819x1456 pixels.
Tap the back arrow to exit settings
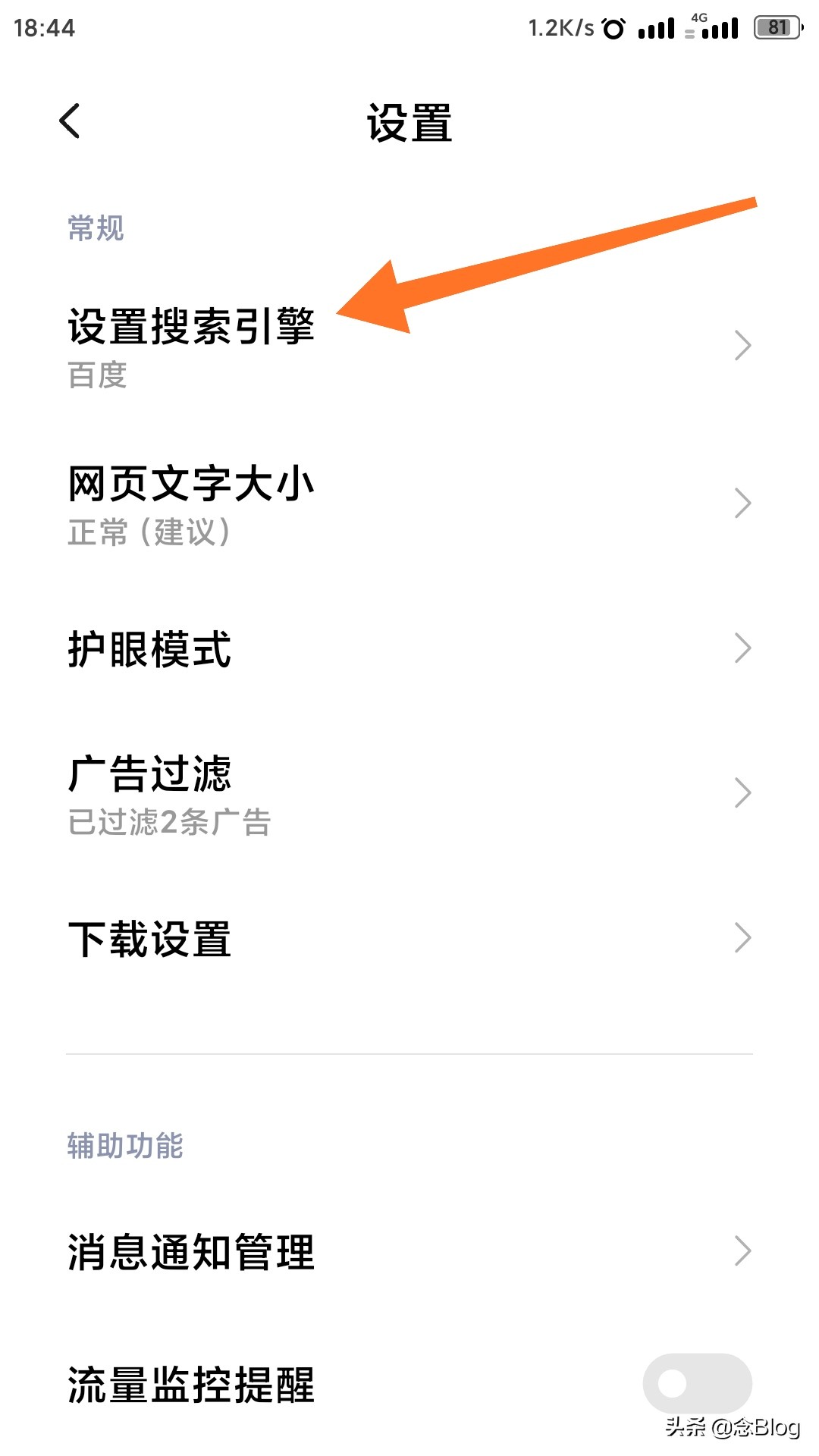(x=69, y=120)
